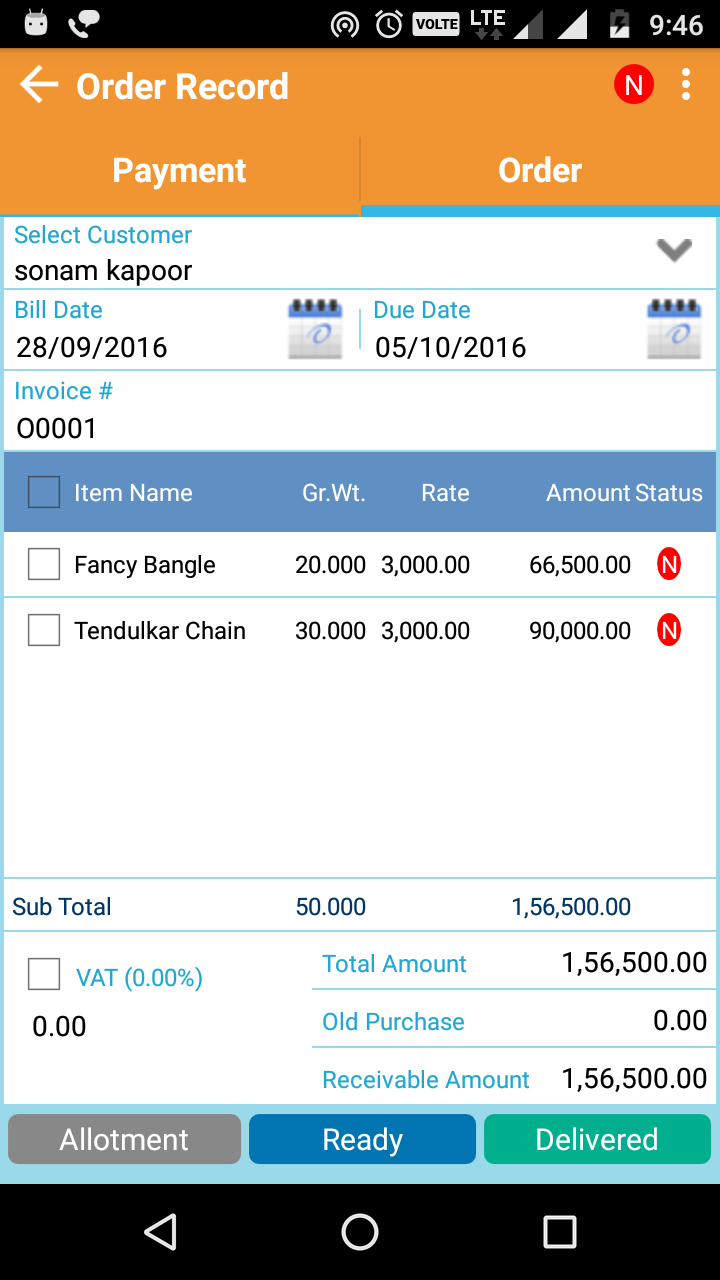The image size is (720, 1280).
Task: Expand the Select Customer dropdown
Action: [674, 250]
